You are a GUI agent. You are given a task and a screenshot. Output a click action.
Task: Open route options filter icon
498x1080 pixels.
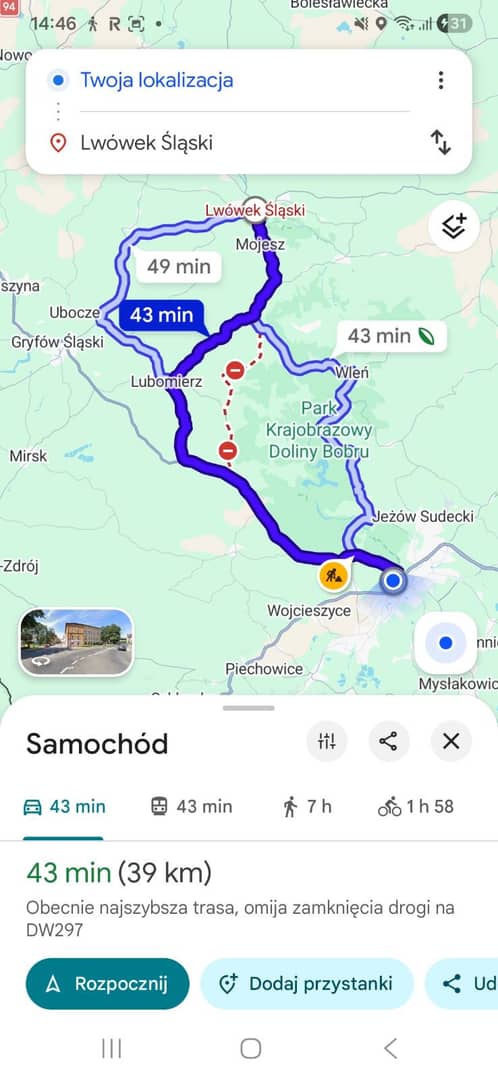click(326, 741)
